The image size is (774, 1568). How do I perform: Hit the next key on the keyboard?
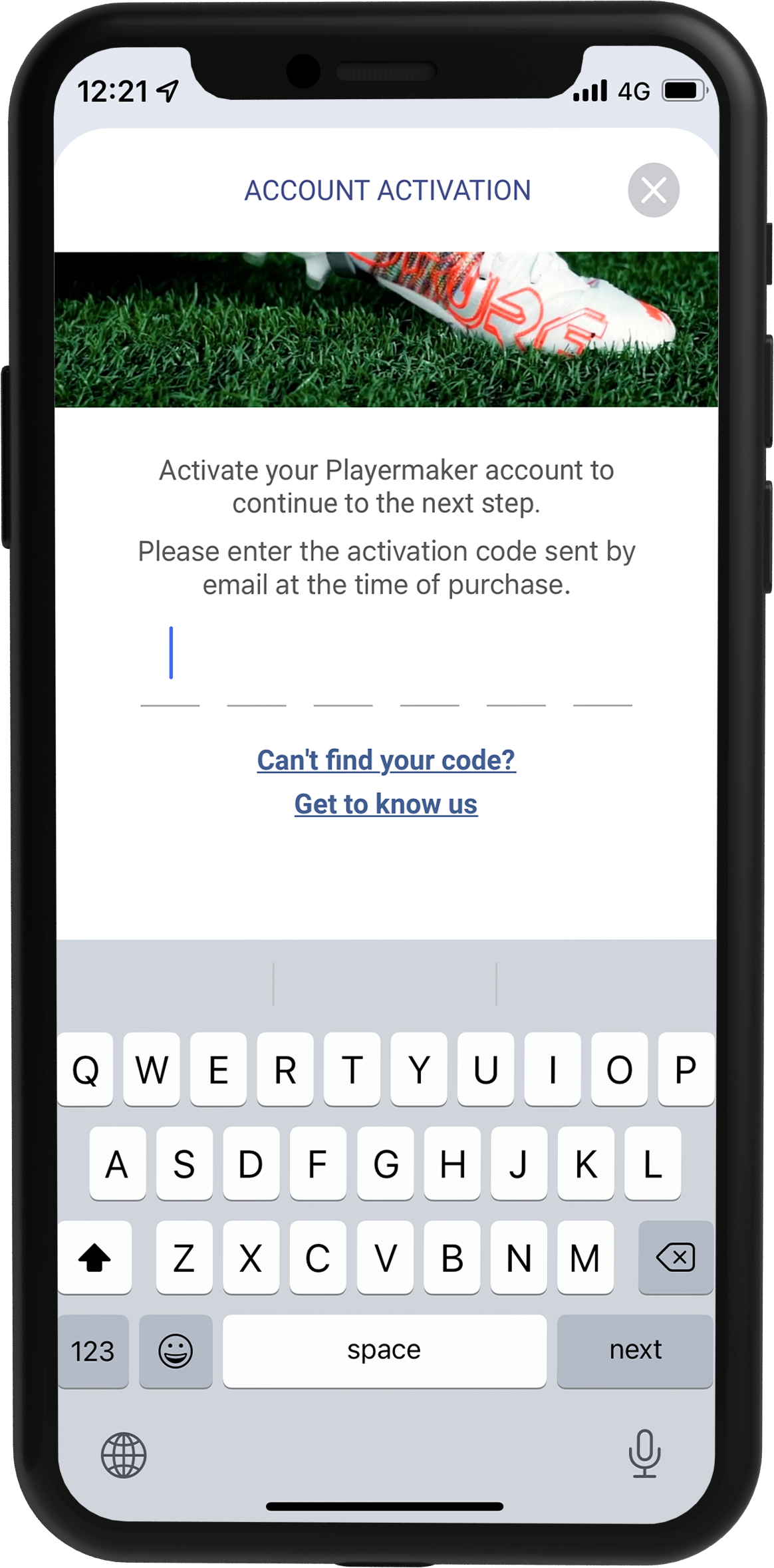coord(635,1350)
